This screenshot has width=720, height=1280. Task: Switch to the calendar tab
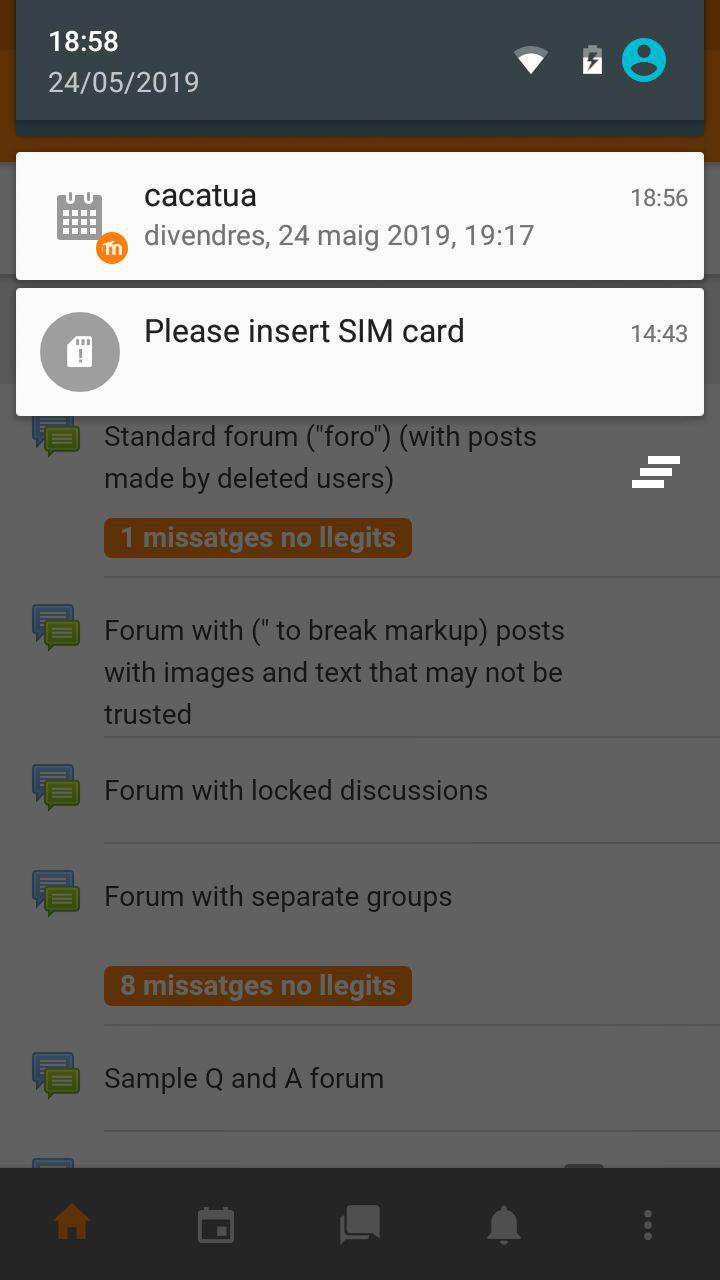(216, 1224)
